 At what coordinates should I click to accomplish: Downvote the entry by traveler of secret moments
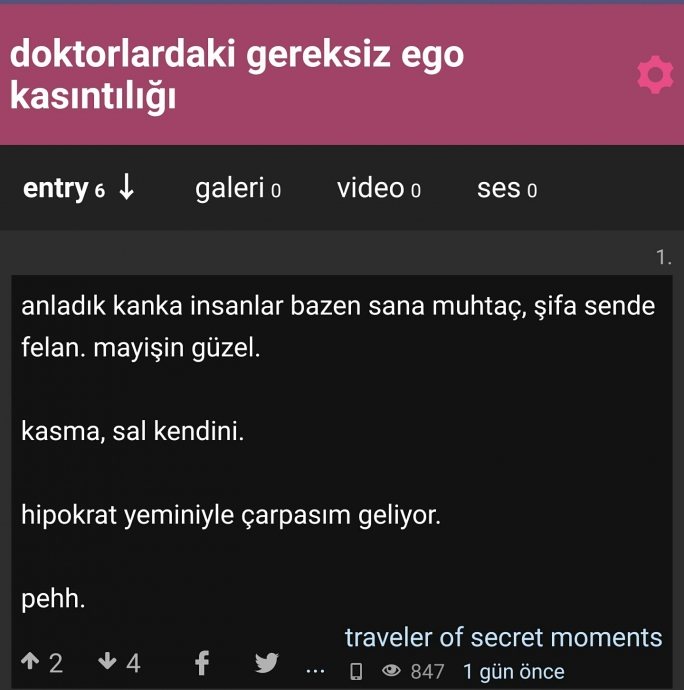[x=109, y=662]
